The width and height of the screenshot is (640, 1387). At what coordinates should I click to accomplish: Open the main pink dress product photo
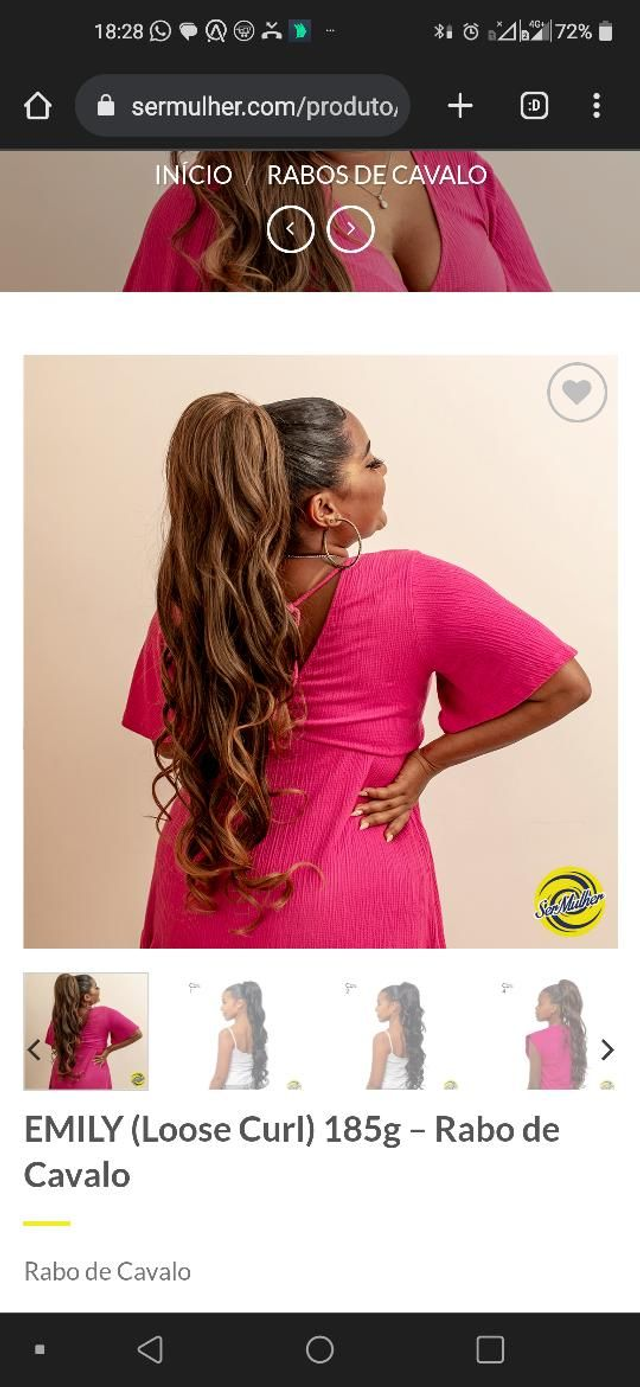(320, 650)
